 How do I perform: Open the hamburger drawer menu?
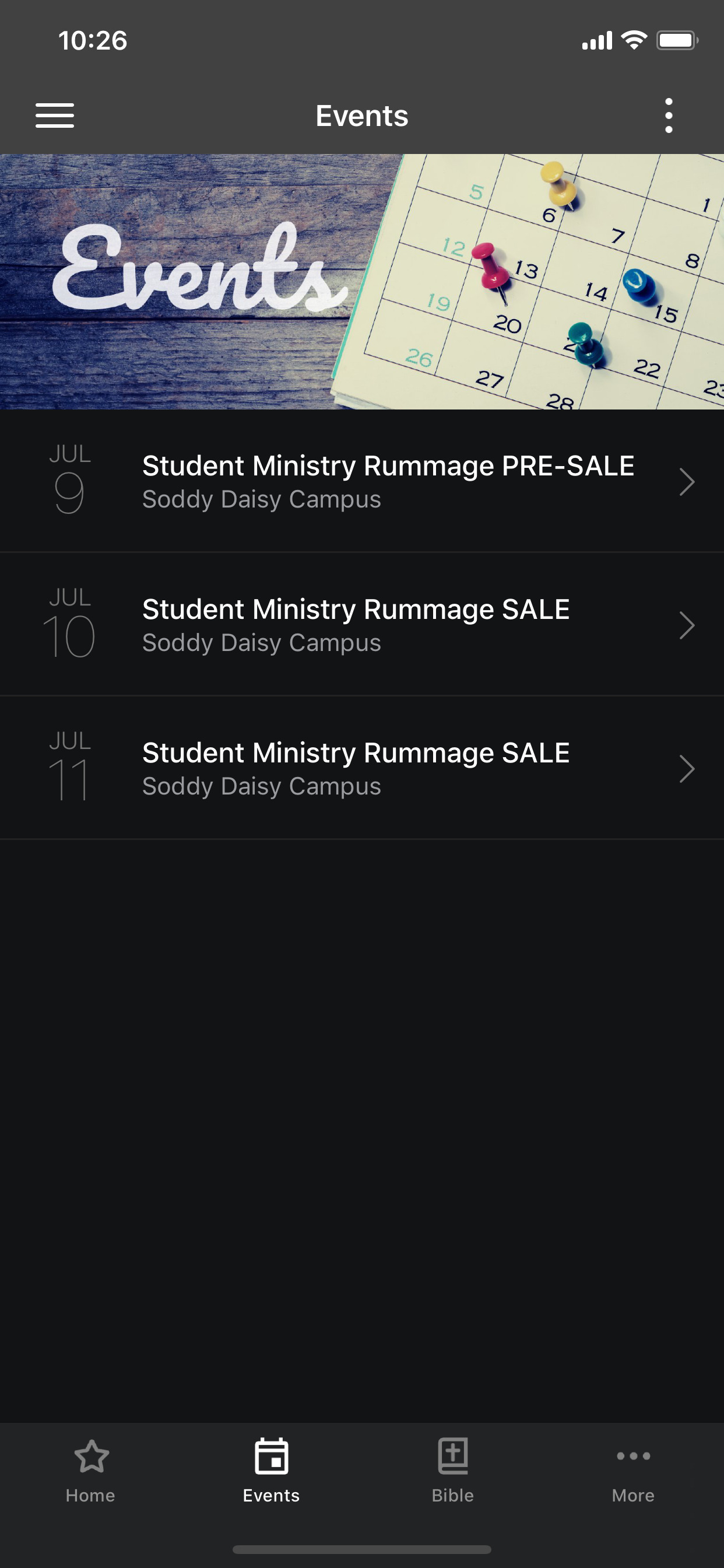pyautogui.click(x=55, y=116)
